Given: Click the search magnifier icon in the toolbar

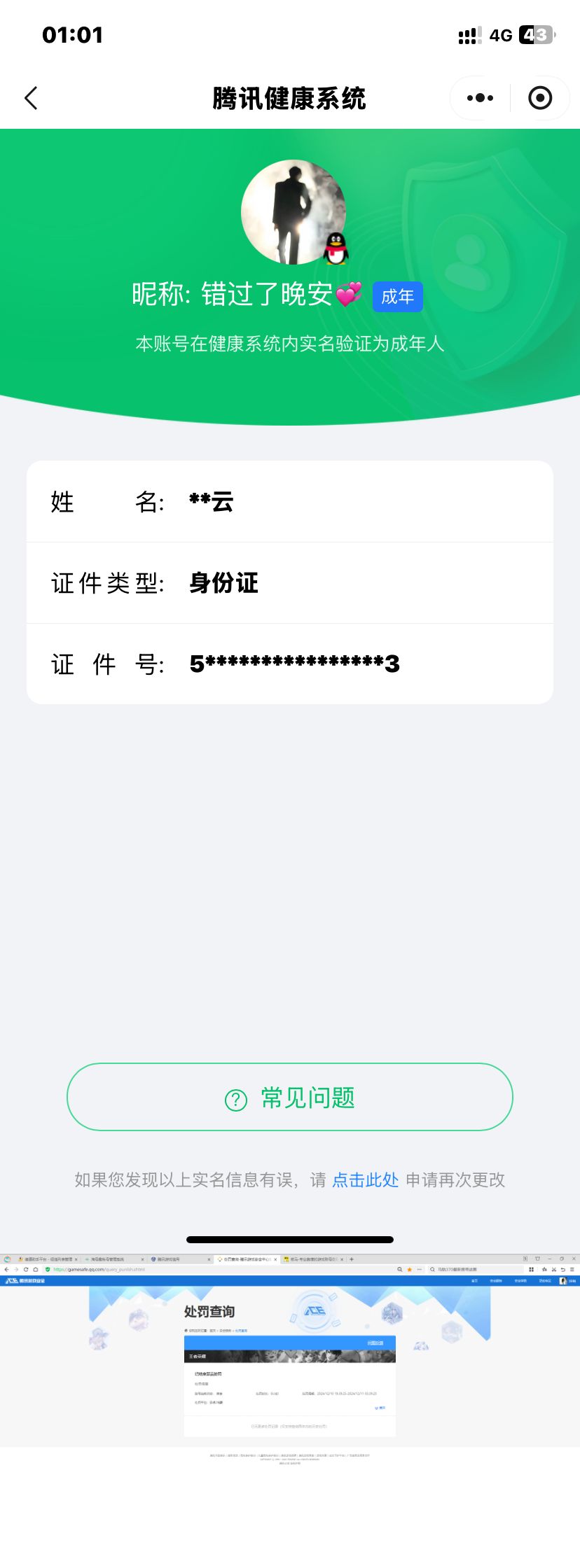Looking at the screenshot, I should click(399, 1269).
